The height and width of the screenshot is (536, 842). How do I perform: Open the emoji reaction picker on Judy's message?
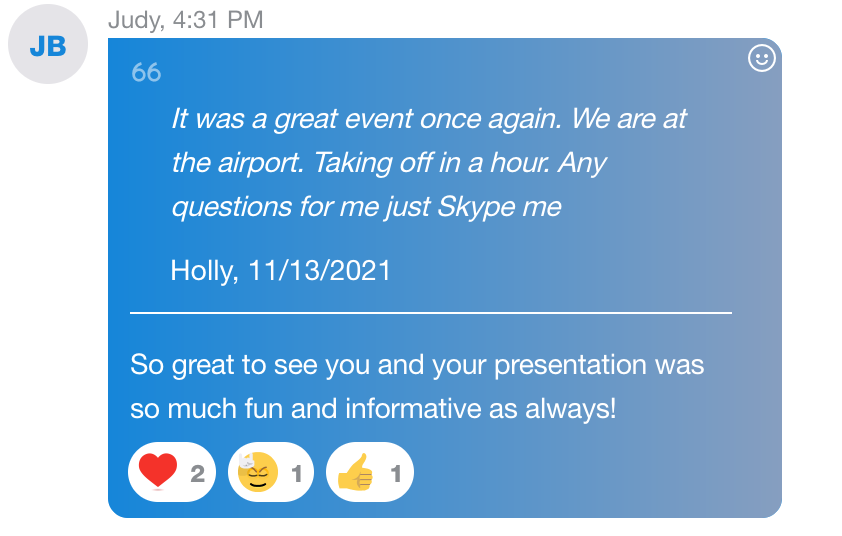(x=761, y=60)
